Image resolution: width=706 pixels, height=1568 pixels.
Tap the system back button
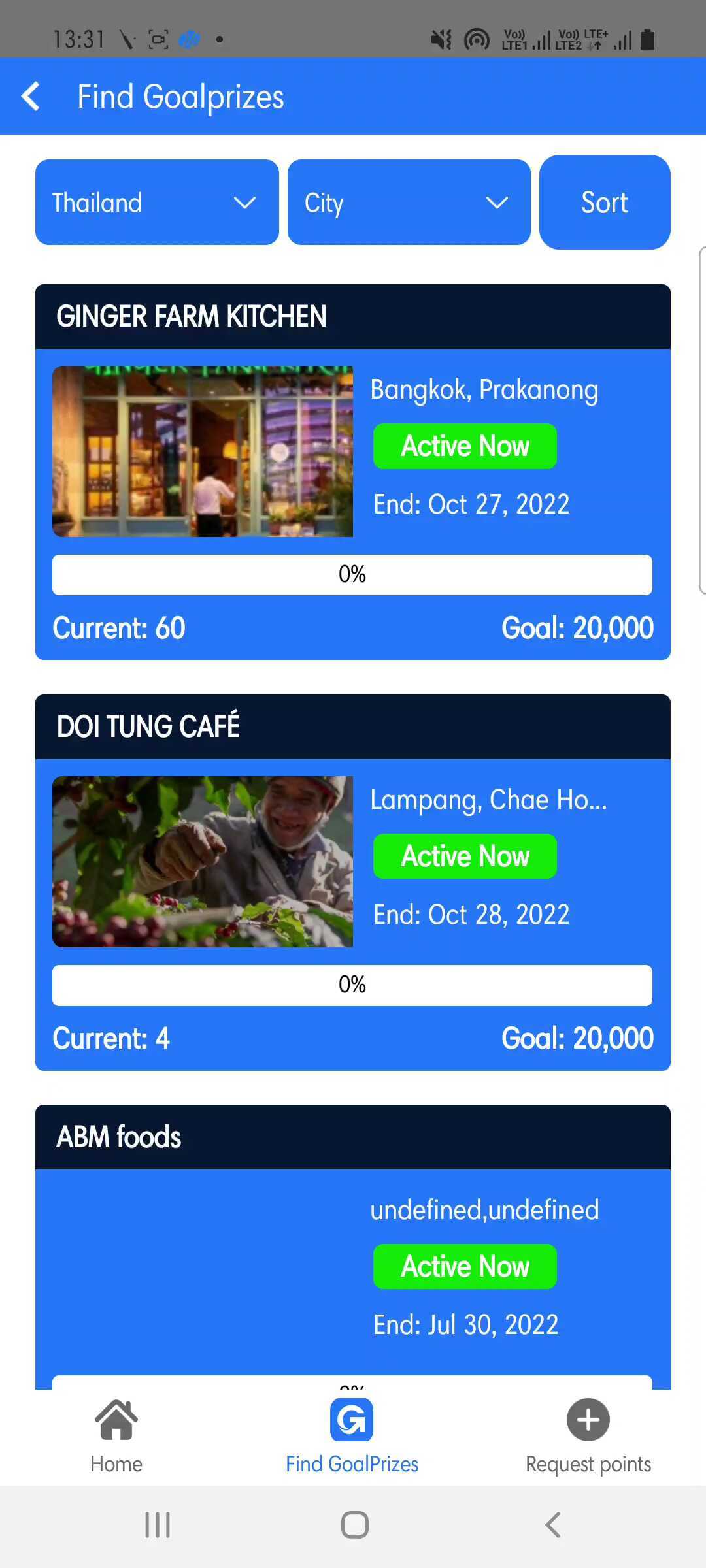click(x=552, y=1525)
